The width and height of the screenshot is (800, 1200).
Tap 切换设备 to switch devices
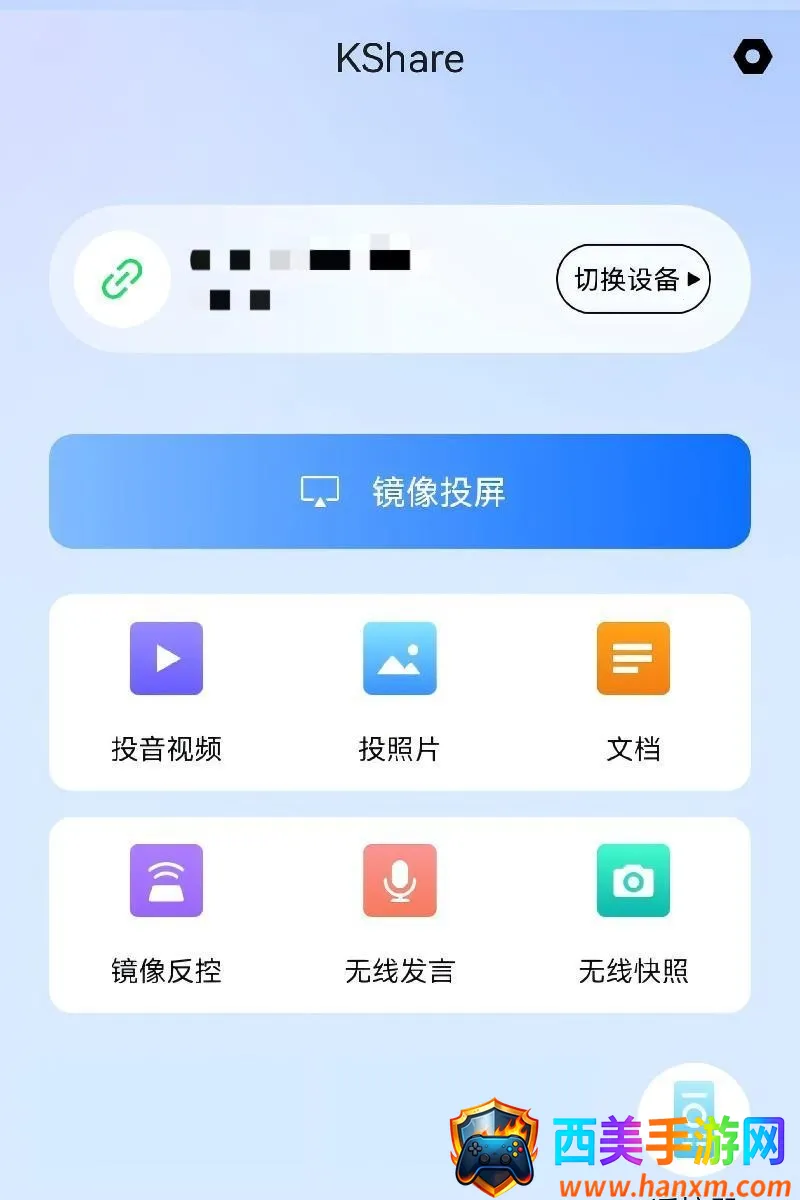633,279
